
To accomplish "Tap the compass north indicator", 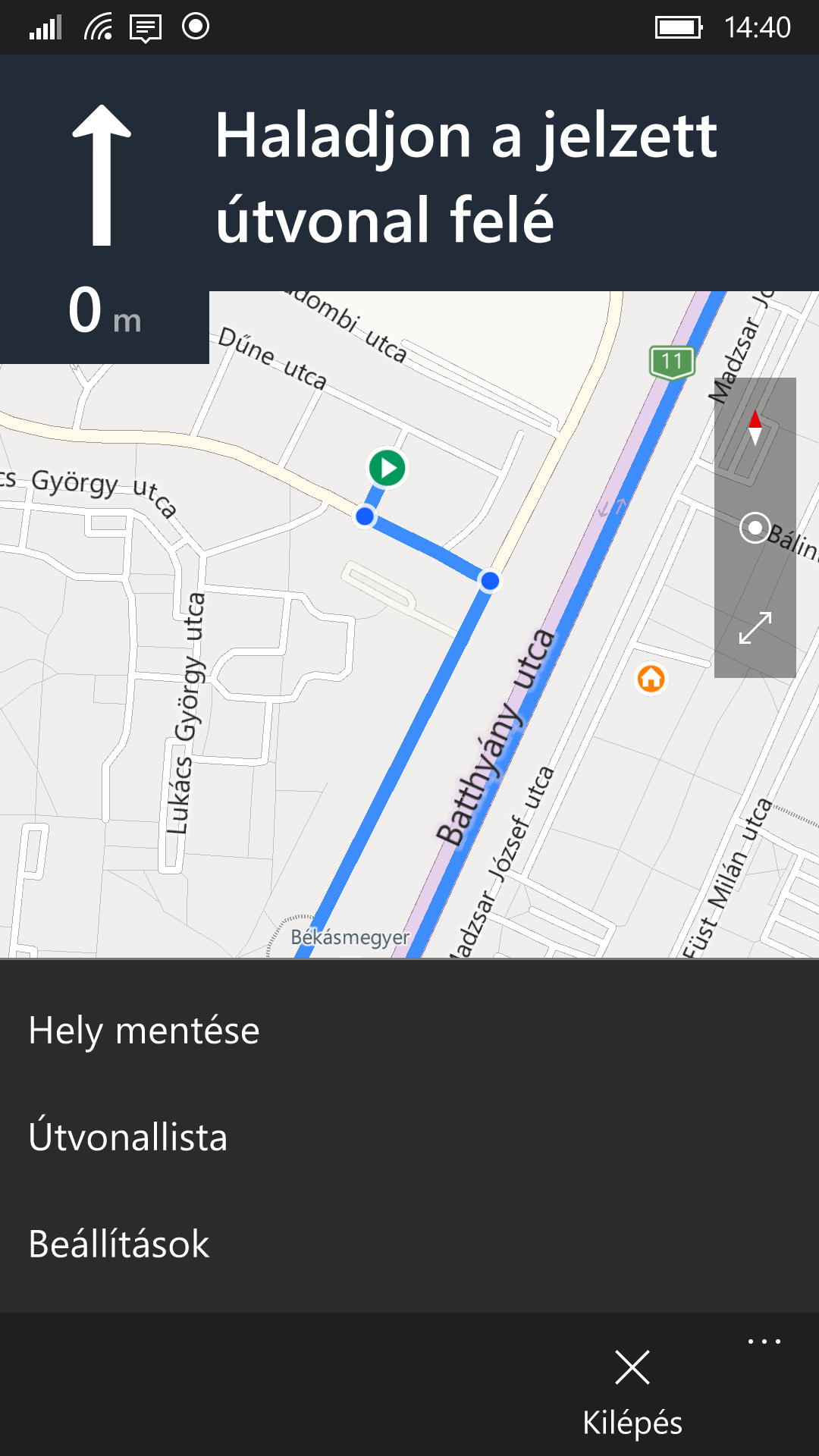I will click(x=755, y=428).
